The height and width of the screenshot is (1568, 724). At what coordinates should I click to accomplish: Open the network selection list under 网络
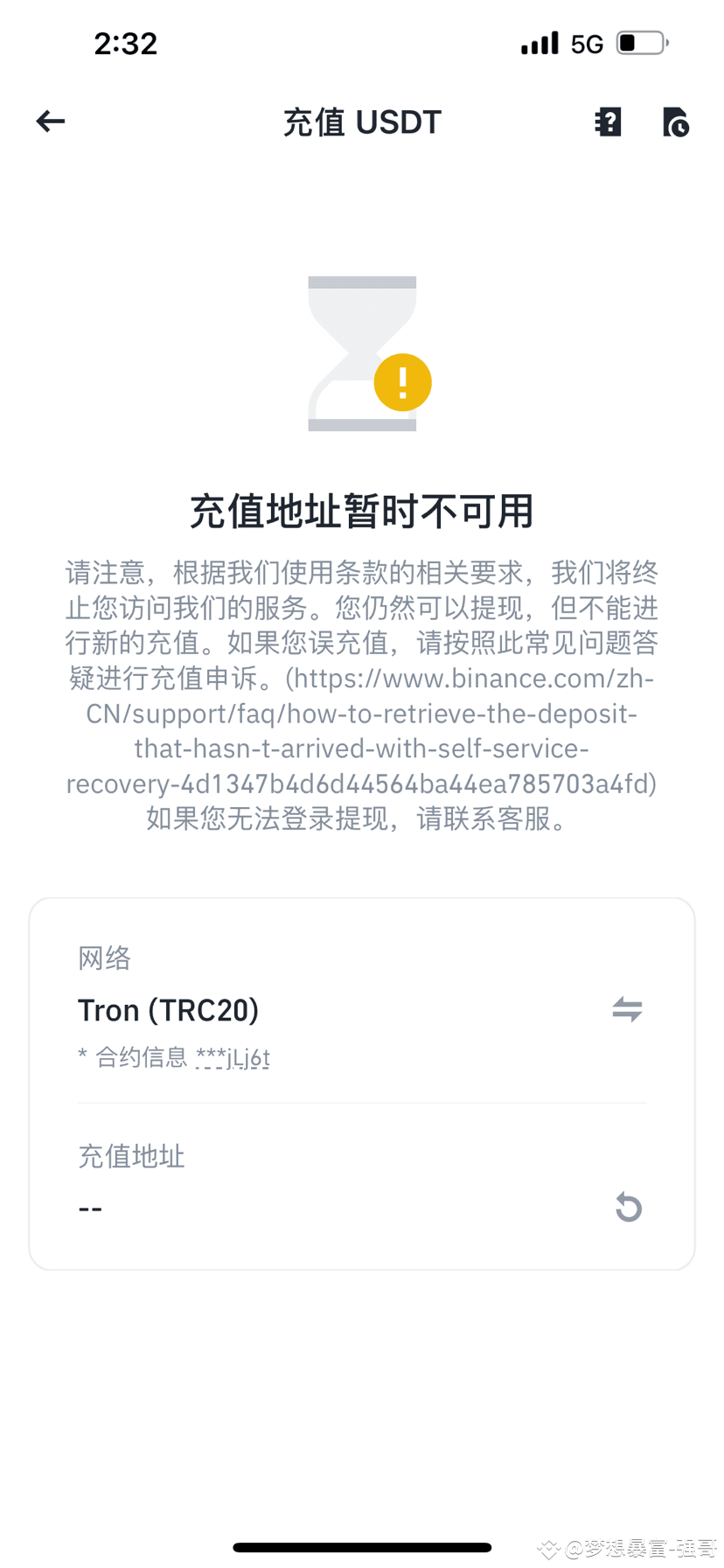[x=105, y=958]
